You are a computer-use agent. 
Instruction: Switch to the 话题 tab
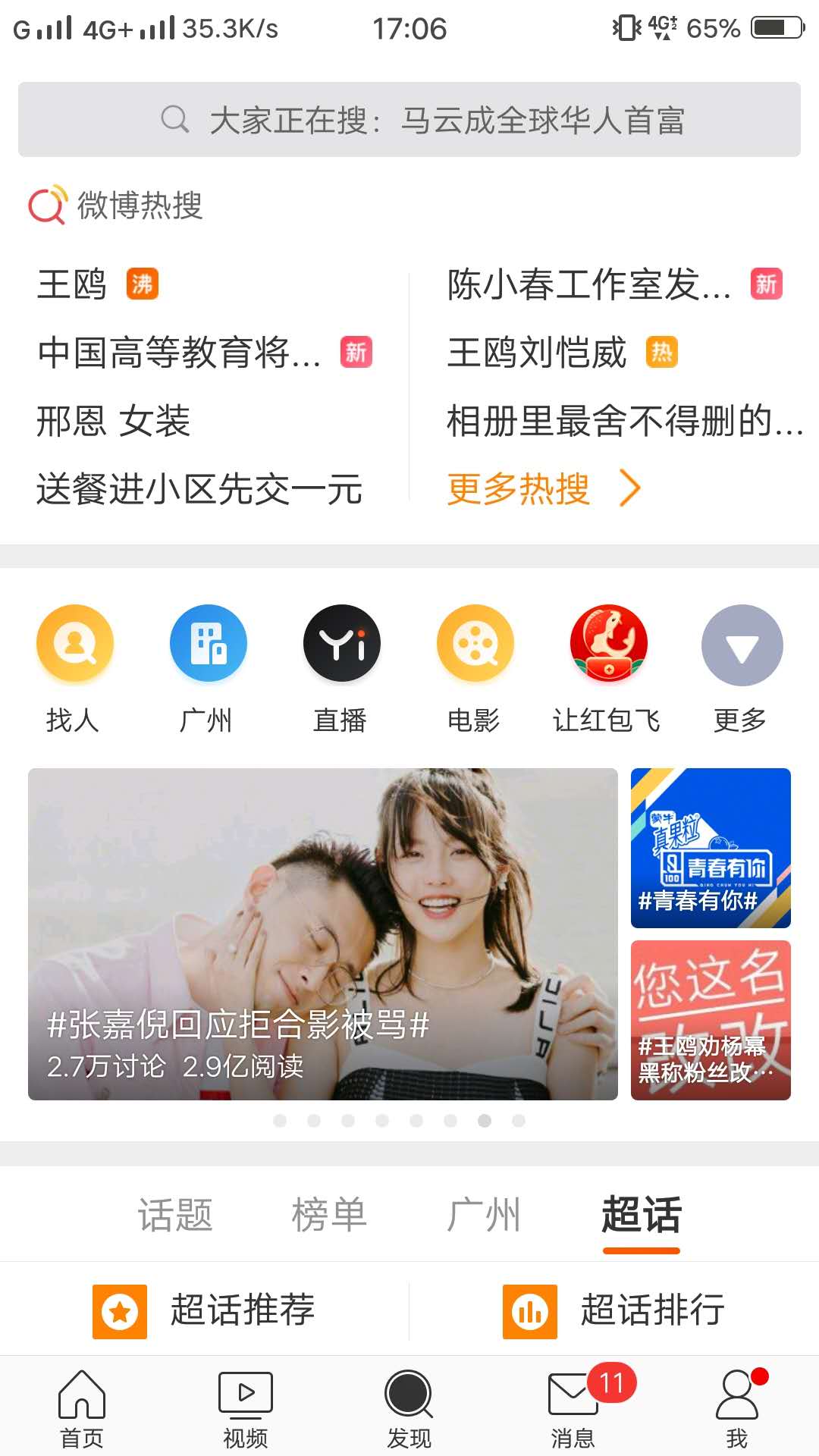(175, 1215)
